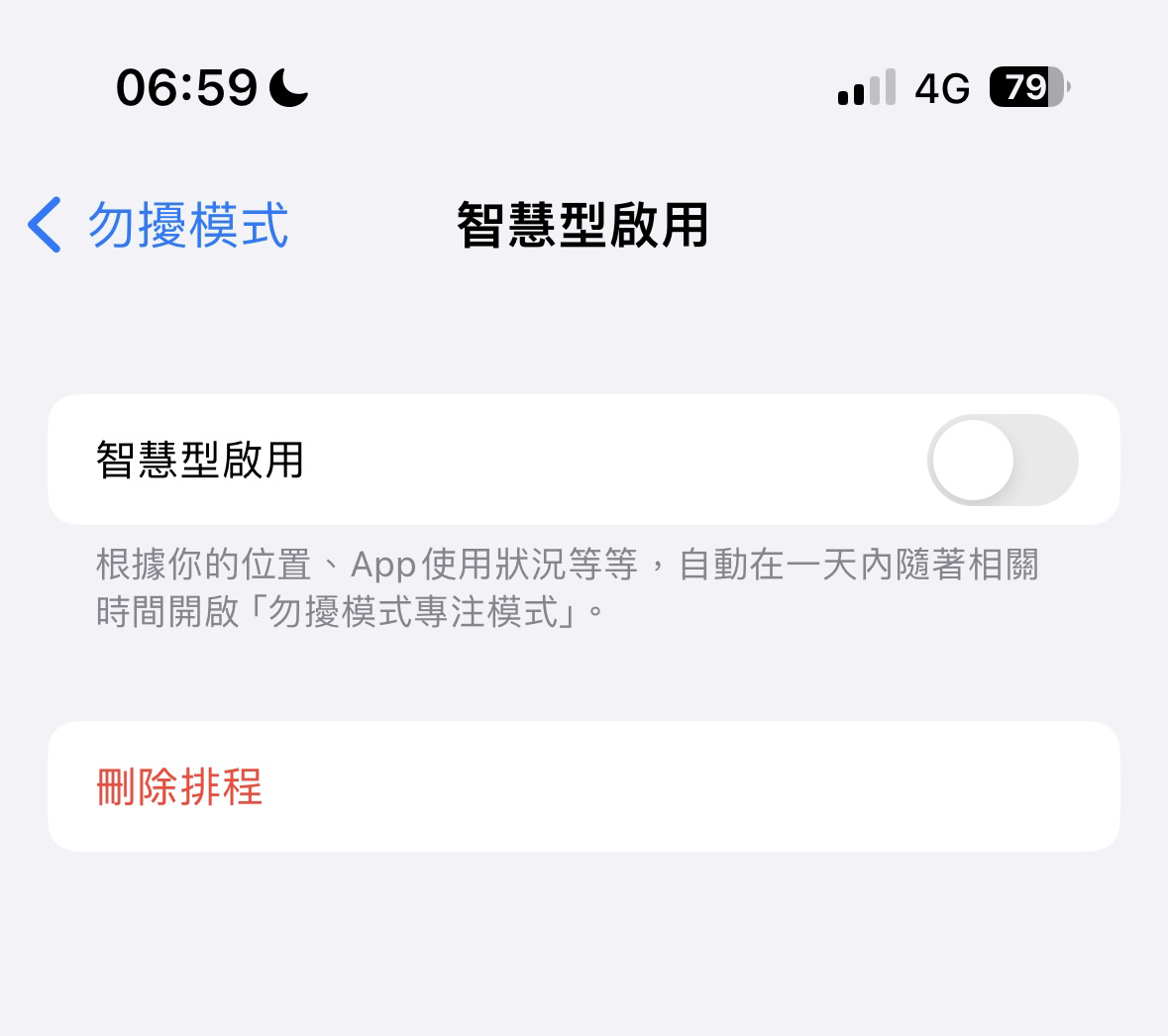Go back to 勿擾模式 settings
This screenshot has height=1036, width=1168.
coord(159,225)
